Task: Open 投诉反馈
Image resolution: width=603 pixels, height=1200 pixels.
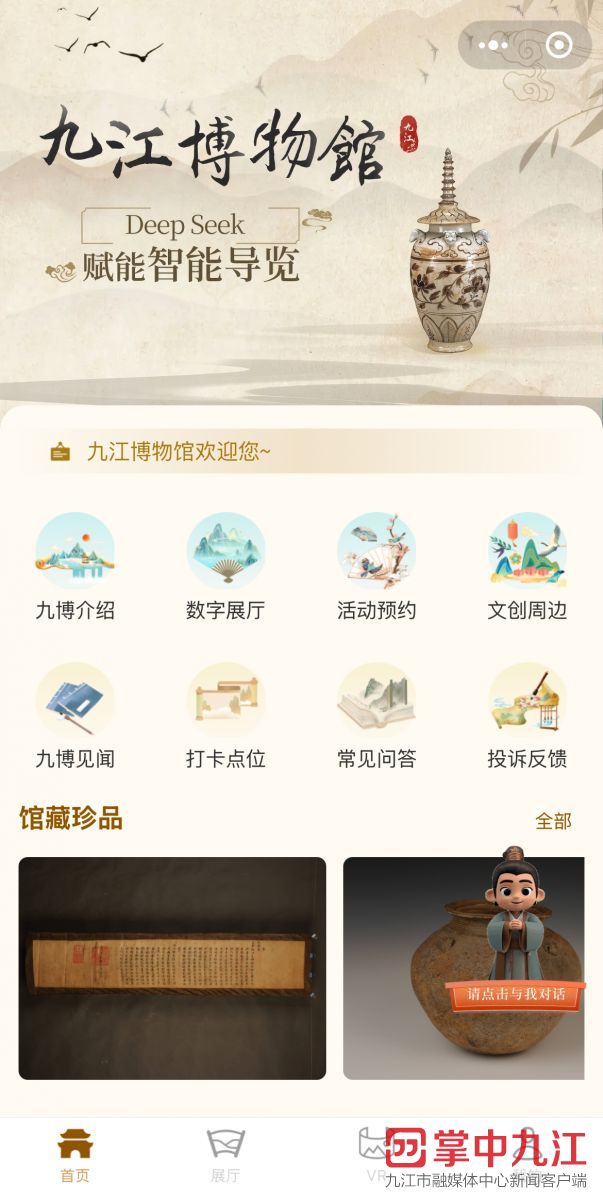Action: pyautogui.click(x=527, y=715)
